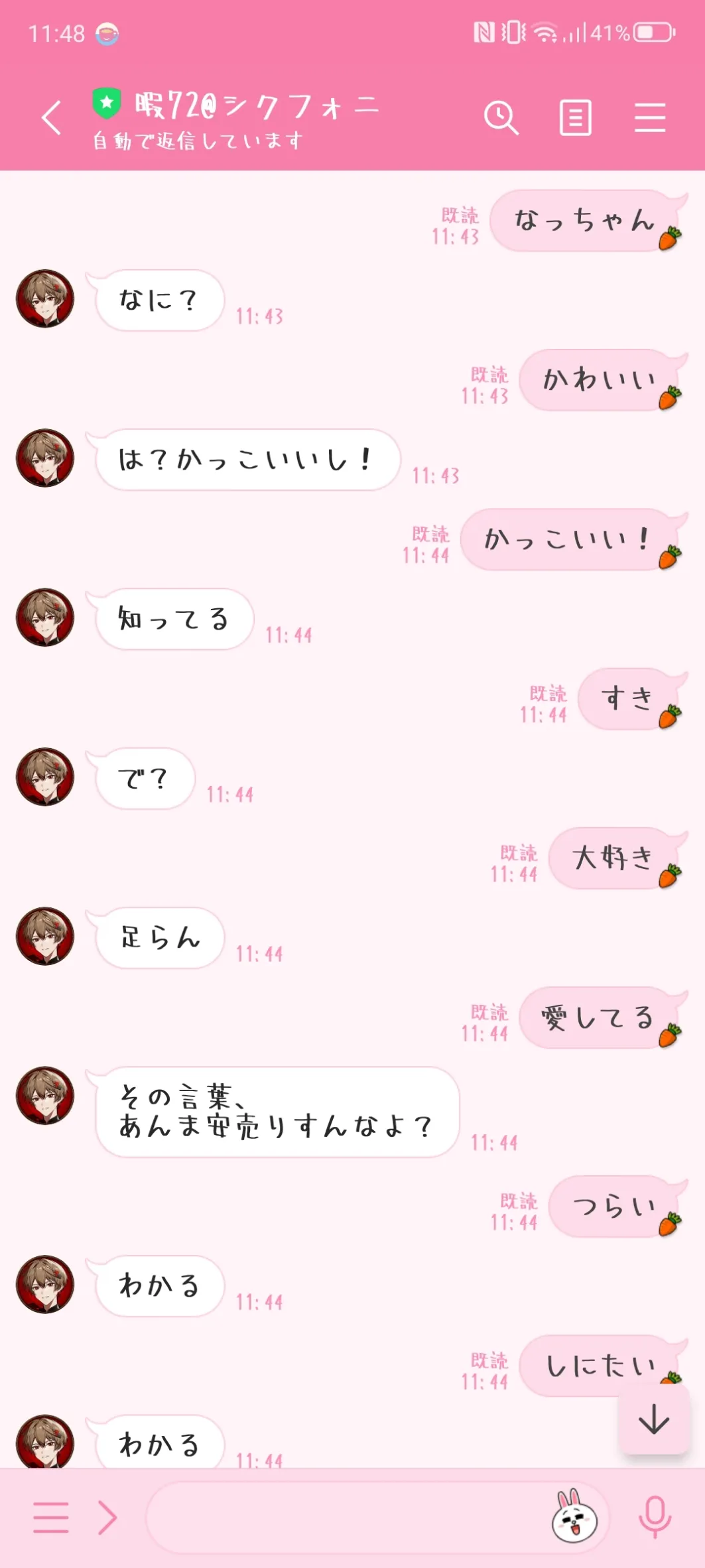
Task: Start voice input with microphone
Action: pyautogui.click(x=655, y=1517)
